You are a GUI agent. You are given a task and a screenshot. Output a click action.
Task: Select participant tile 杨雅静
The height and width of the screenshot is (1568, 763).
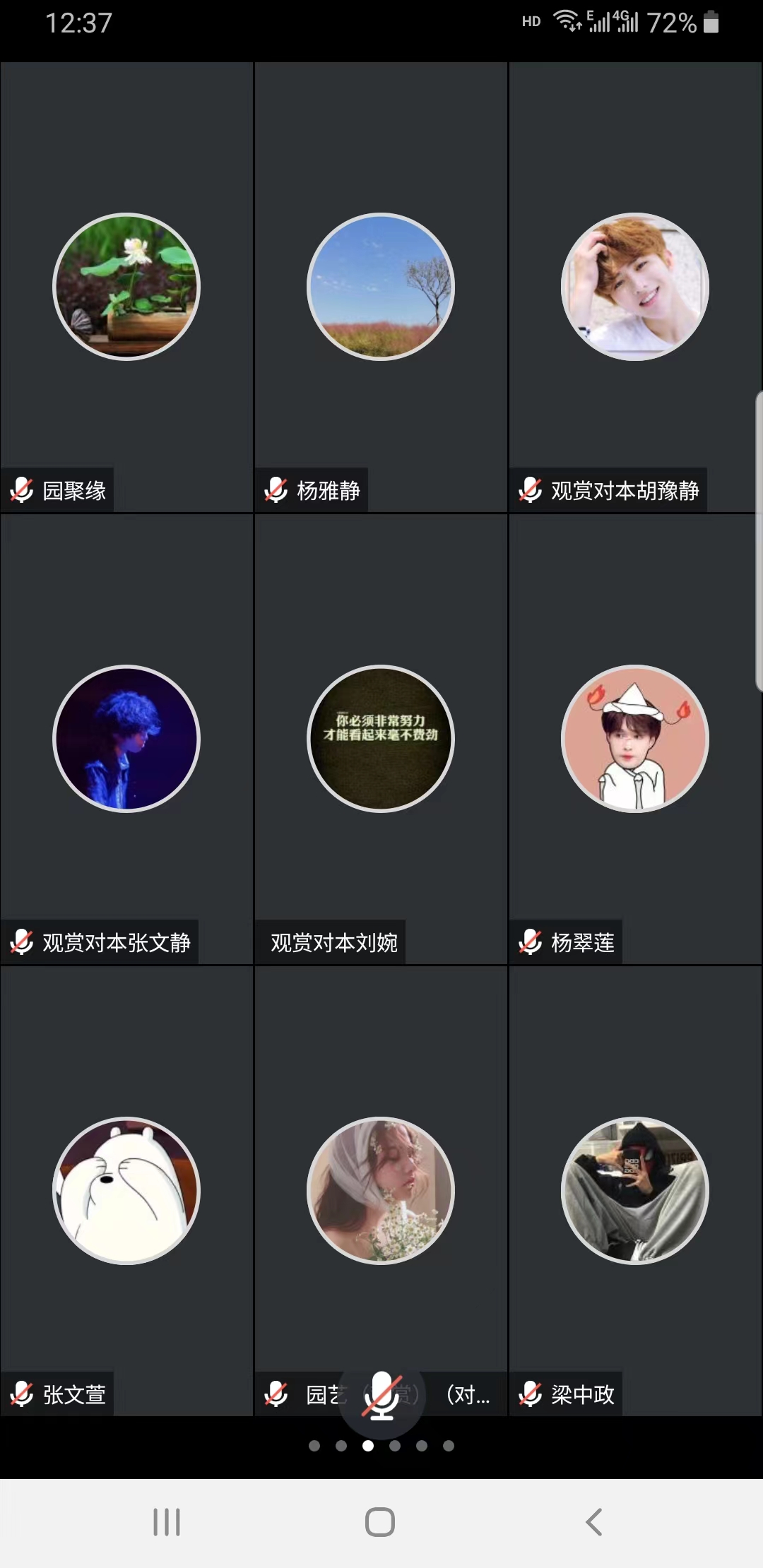(381, 287)
